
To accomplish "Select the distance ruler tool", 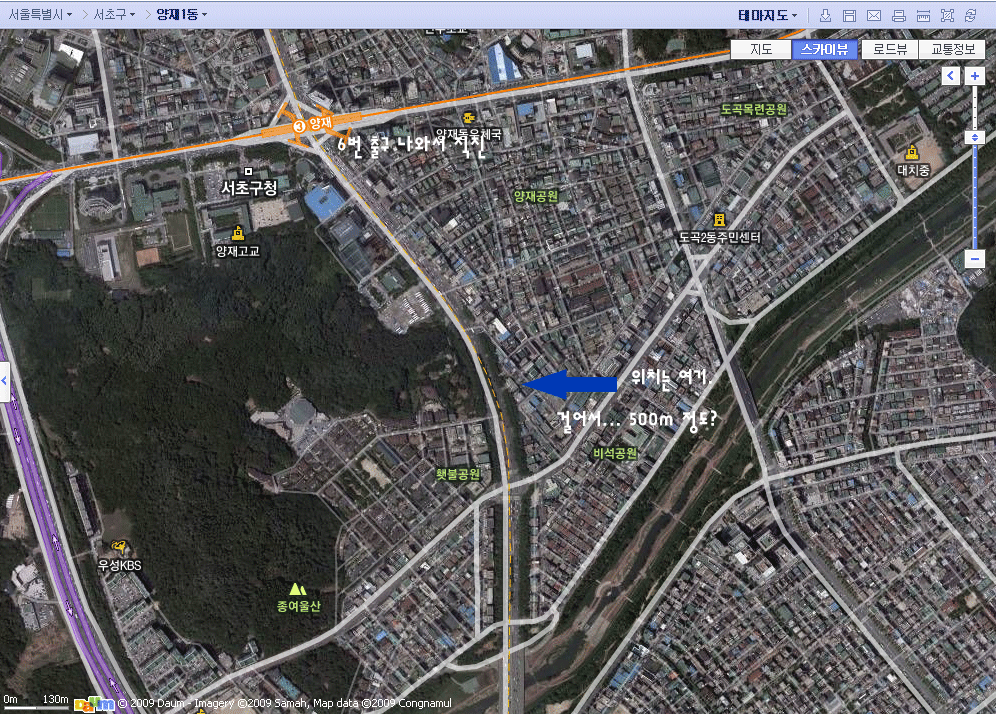I will click(923, 16).
